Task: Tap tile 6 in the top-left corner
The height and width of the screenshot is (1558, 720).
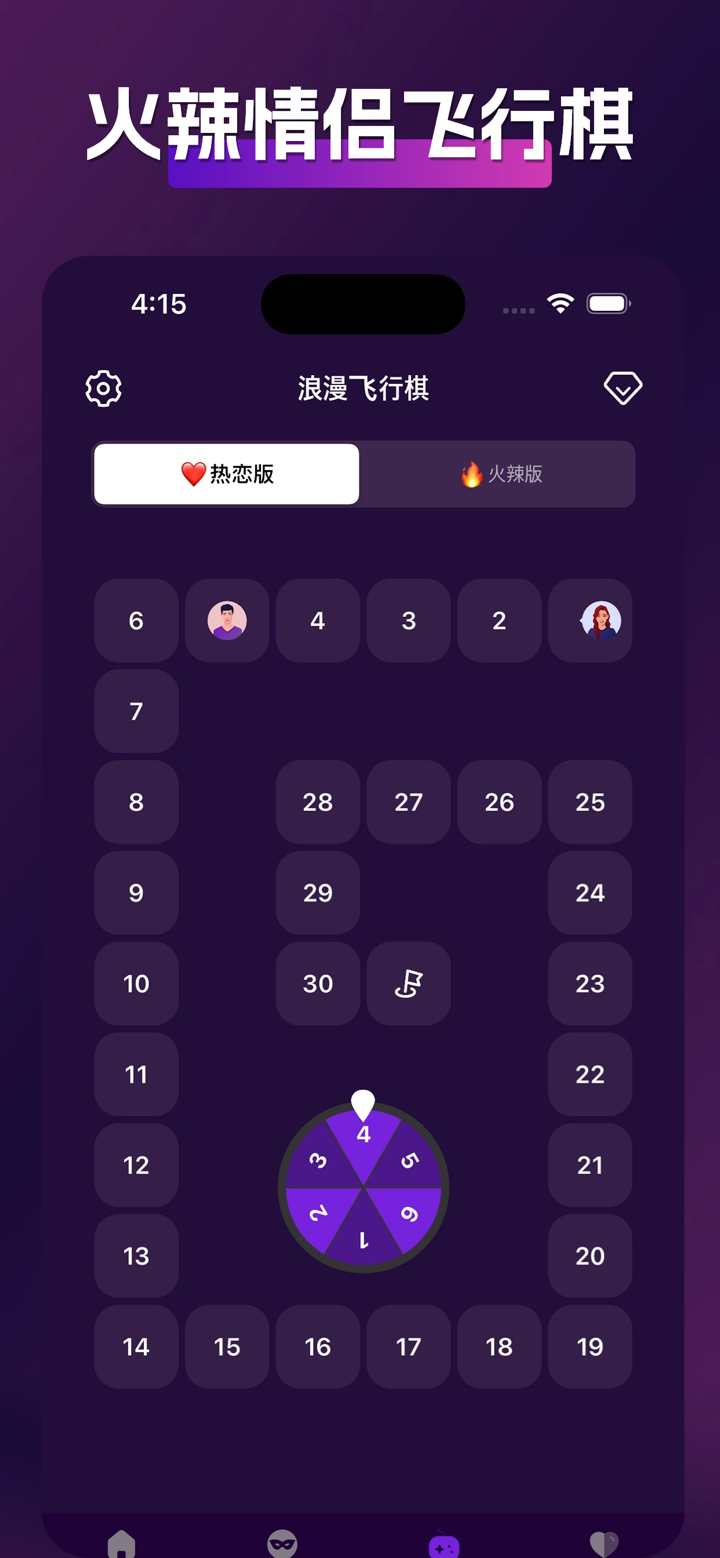Action: [x=136, y=621]
